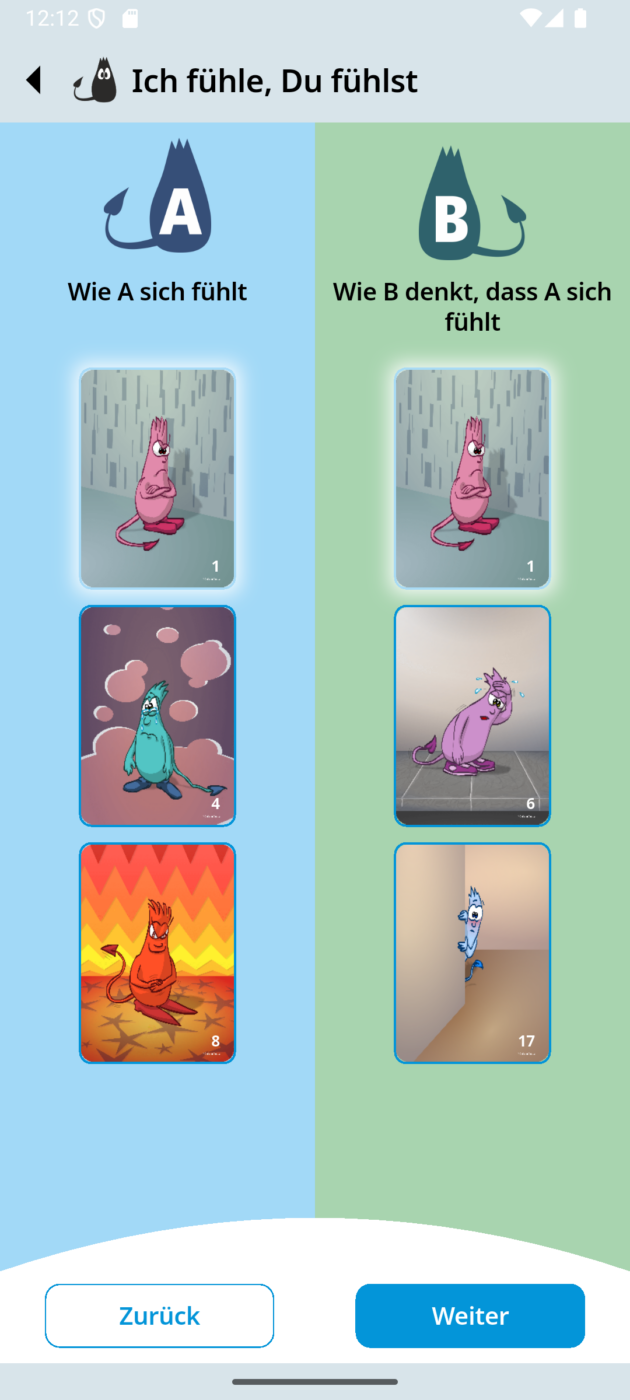This screenshot has width=630, height=1400.
Task: Tap the Zurück button
Action: click(159, 1316)
